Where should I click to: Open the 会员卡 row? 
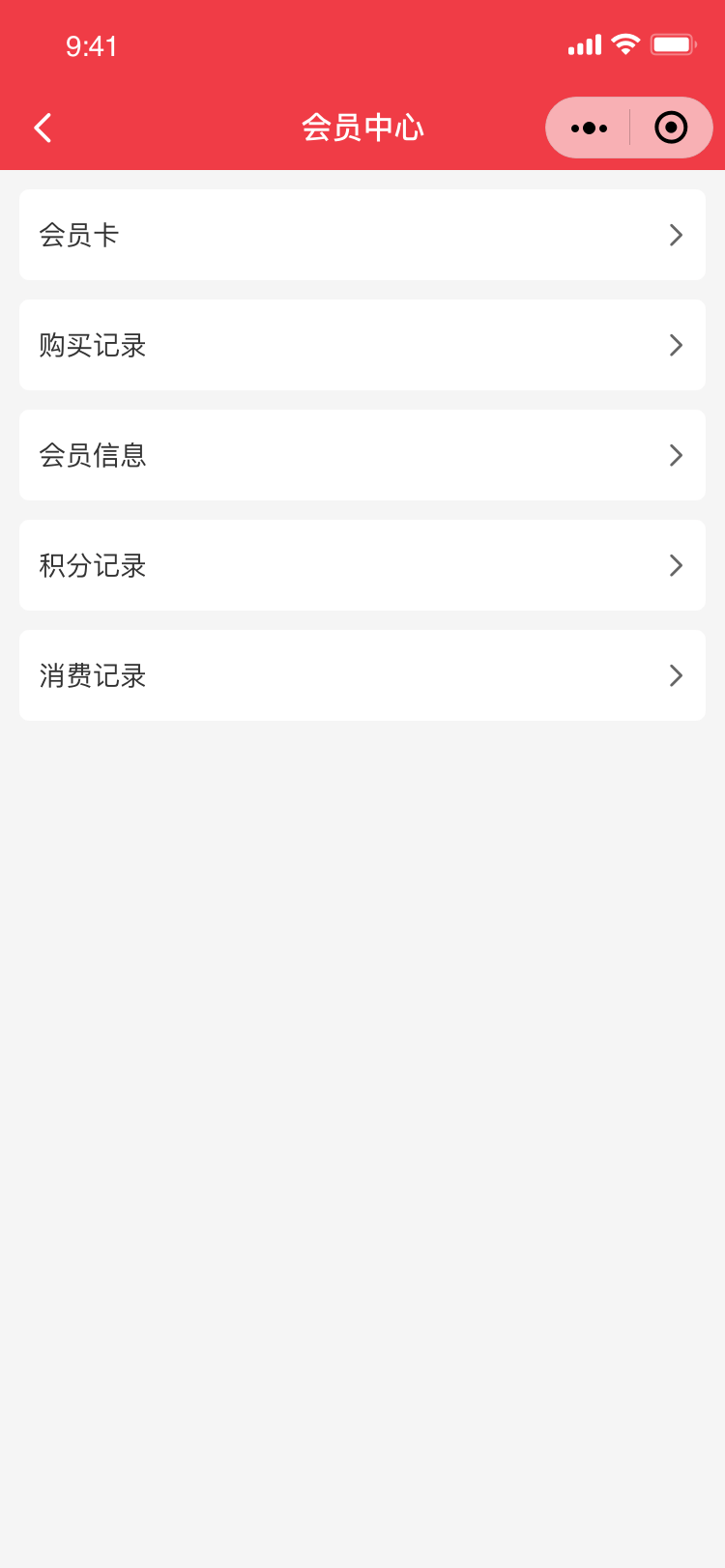click(x=362, y=235)
